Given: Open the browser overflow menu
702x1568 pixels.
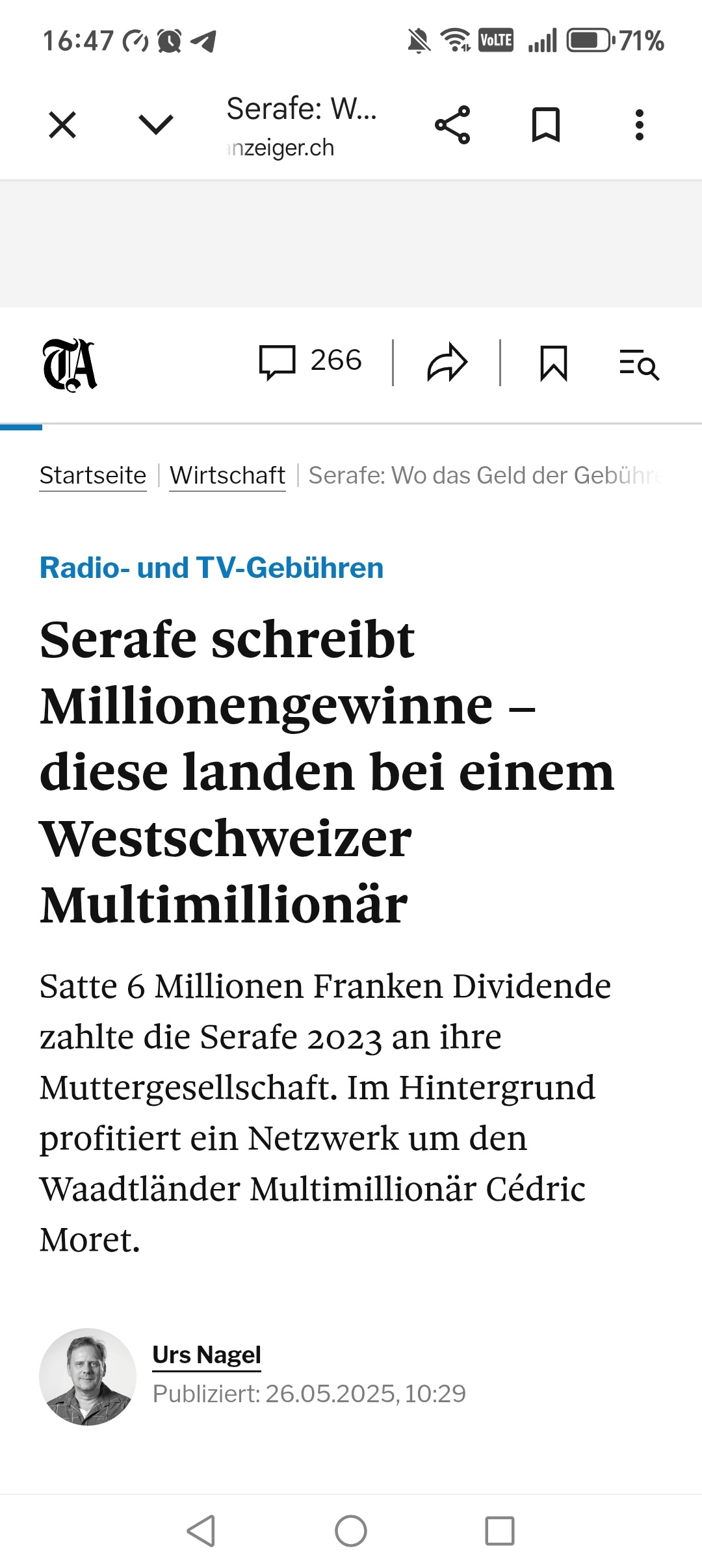Looking at the screenshot, I should 640,125.
